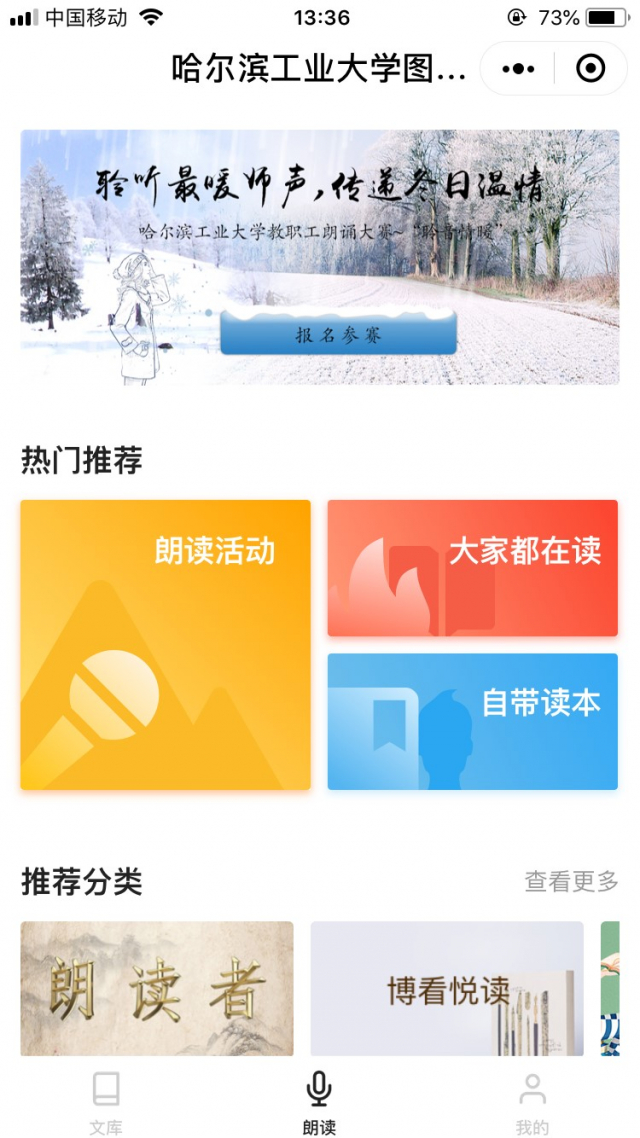Image resolution: width=640 pixels, height=1138 pixels.
Task: View more categories via 查看更多
Action: pyautogui.click(x=571, y=881)
